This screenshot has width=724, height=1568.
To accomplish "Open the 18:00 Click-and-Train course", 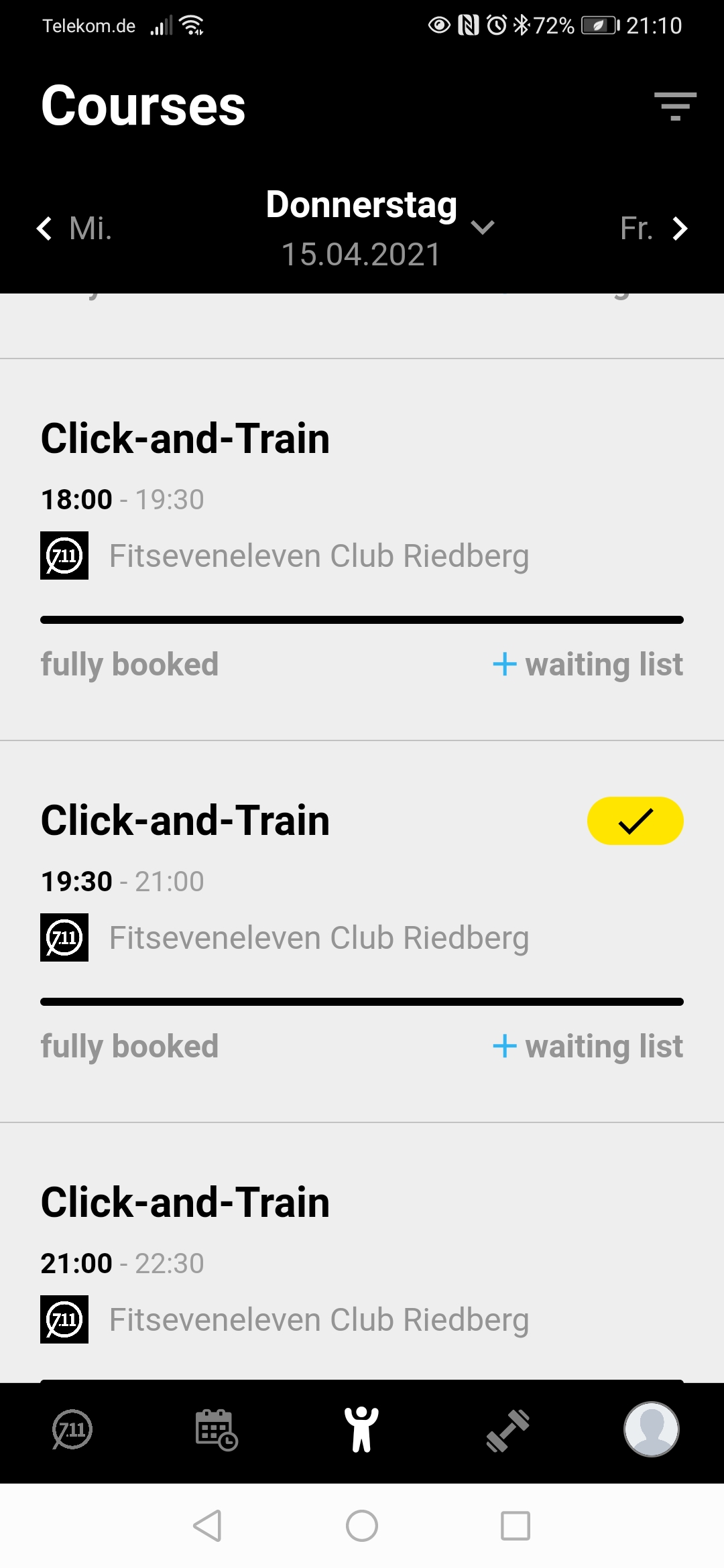I will [185, 439].
